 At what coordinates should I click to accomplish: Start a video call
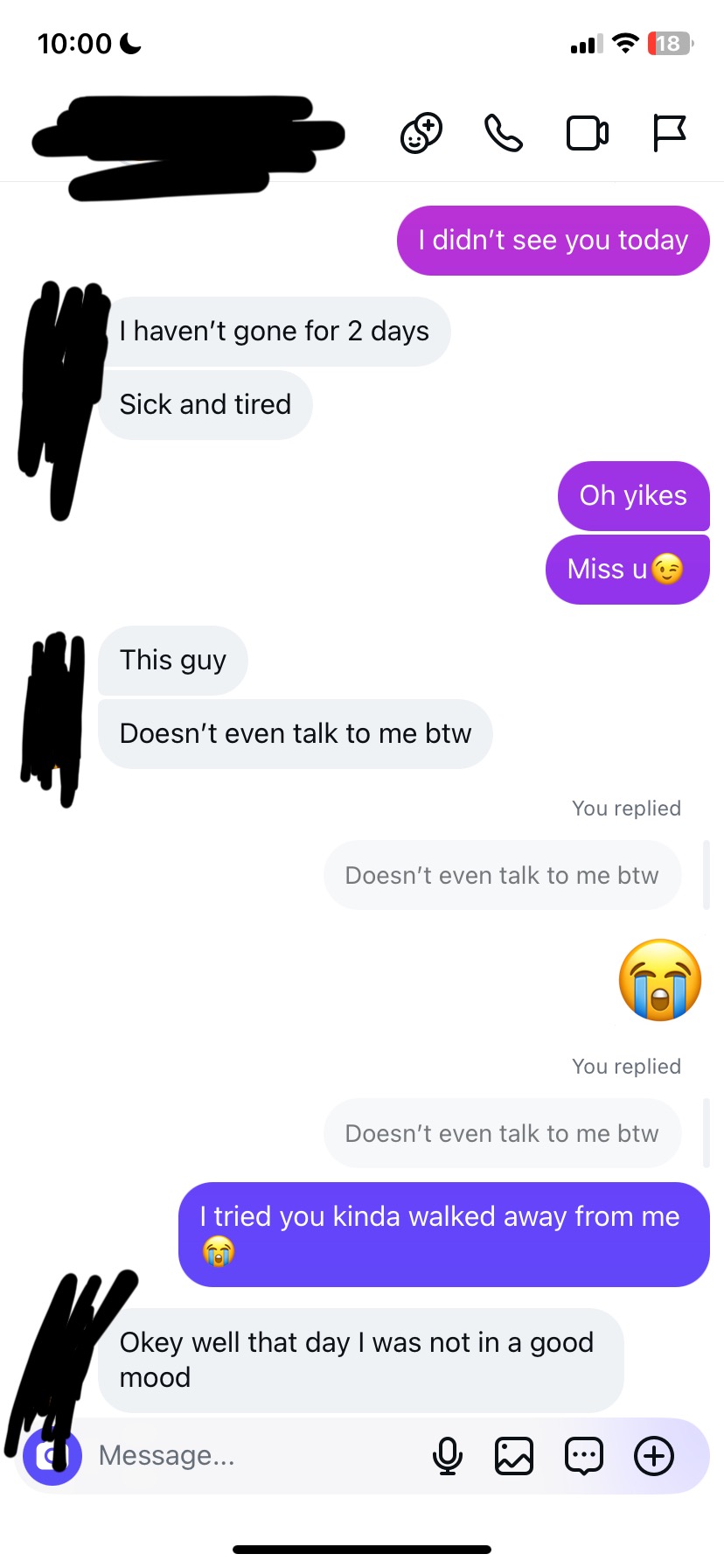pos(588,134)
